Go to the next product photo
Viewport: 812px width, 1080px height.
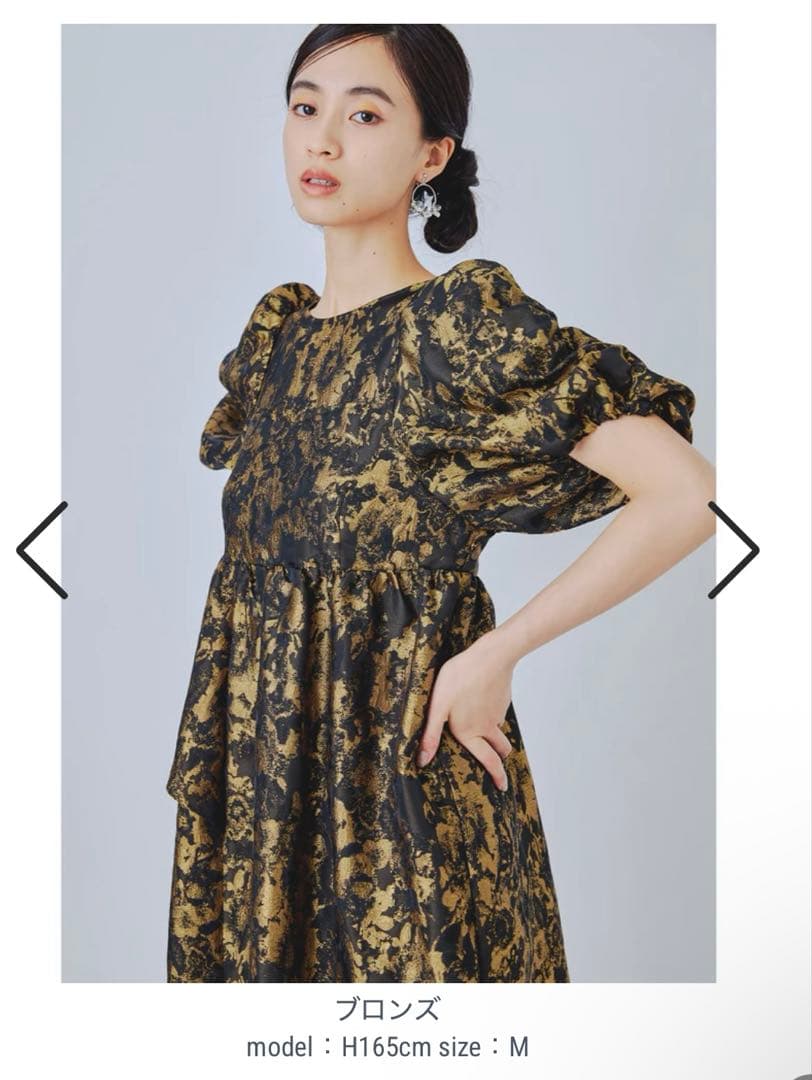click(734, 550)
